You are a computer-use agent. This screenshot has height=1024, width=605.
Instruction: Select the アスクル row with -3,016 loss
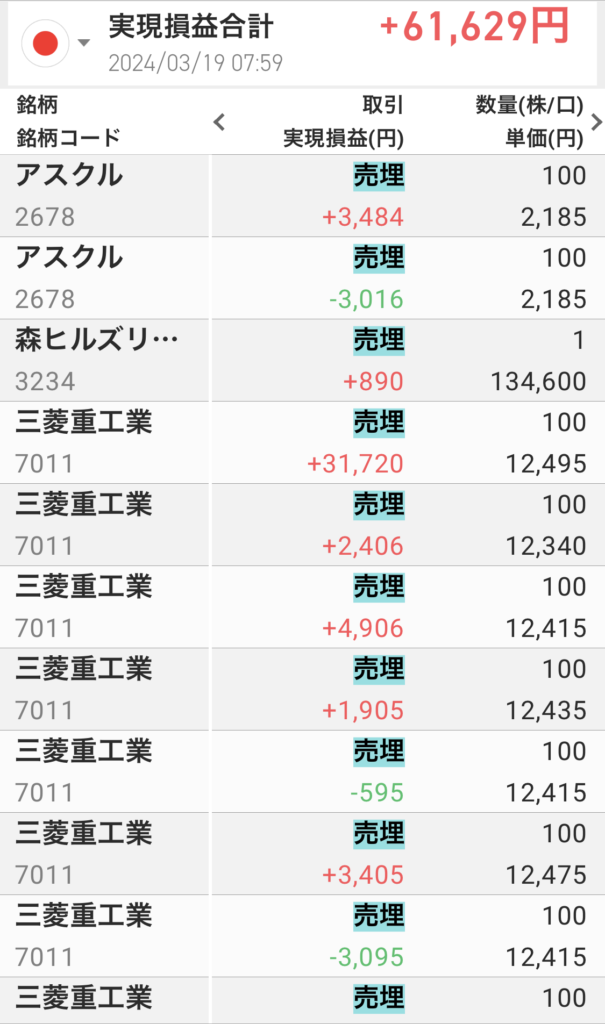[x=302, y=278]
